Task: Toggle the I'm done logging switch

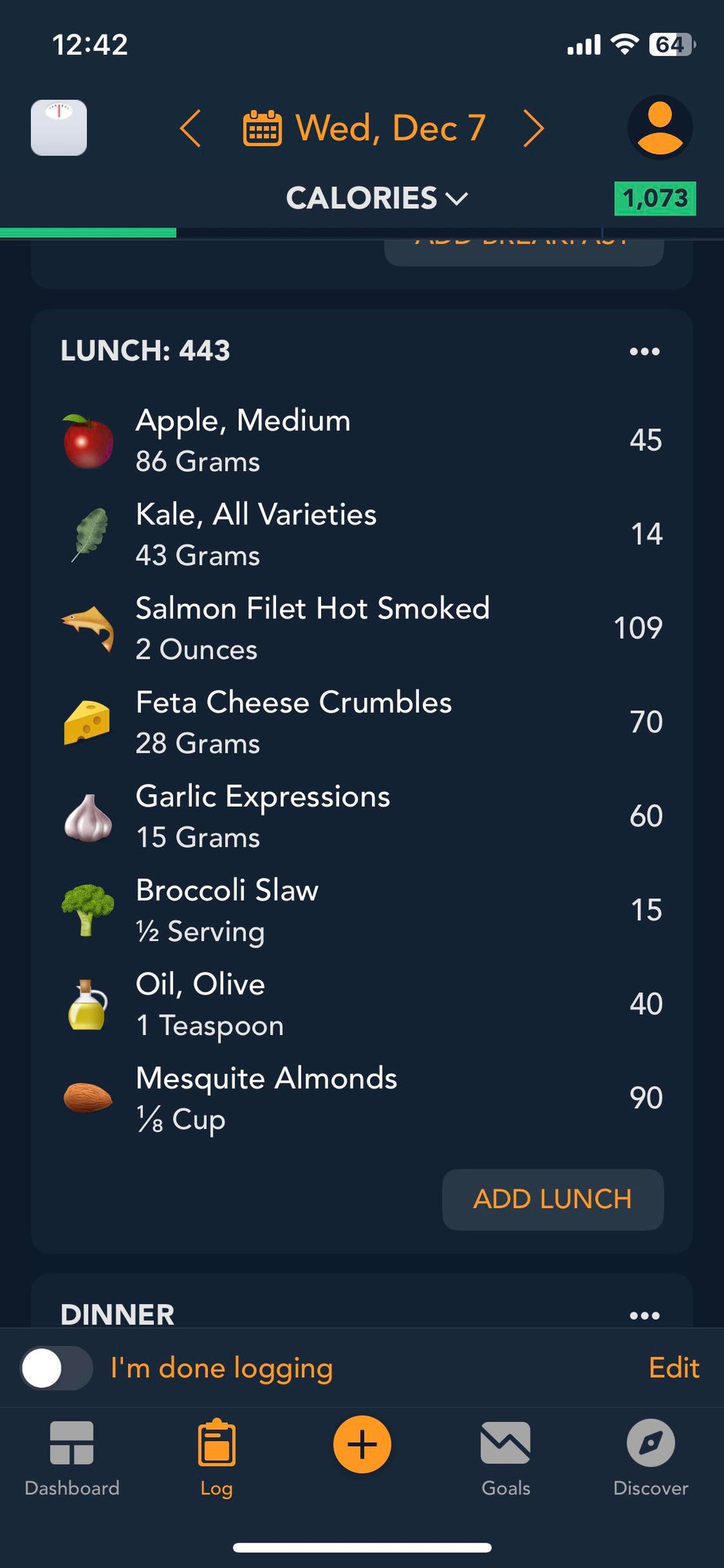Action: click(56, 1368)
